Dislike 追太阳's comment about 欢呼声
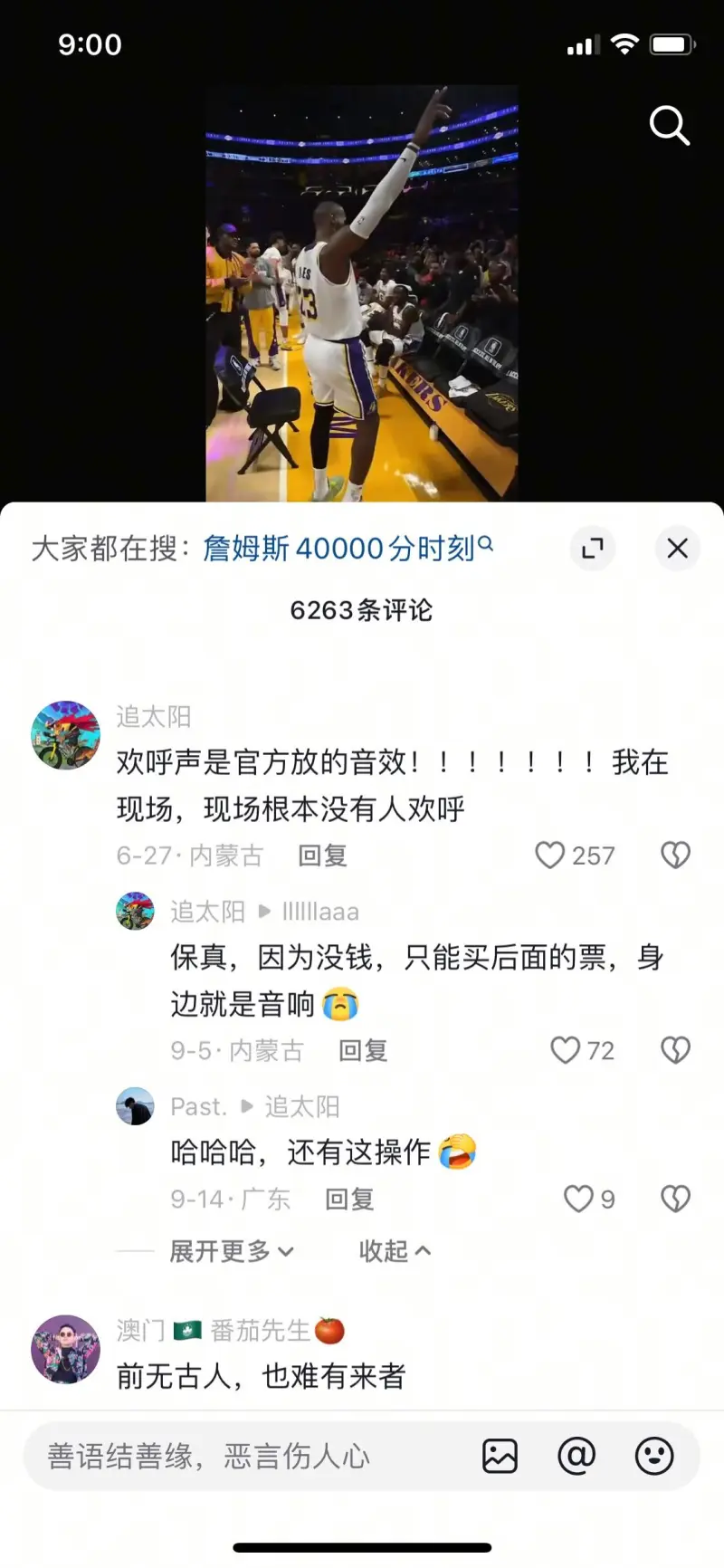This screenshot has height=1568, width=724. (x=675, y=856)
